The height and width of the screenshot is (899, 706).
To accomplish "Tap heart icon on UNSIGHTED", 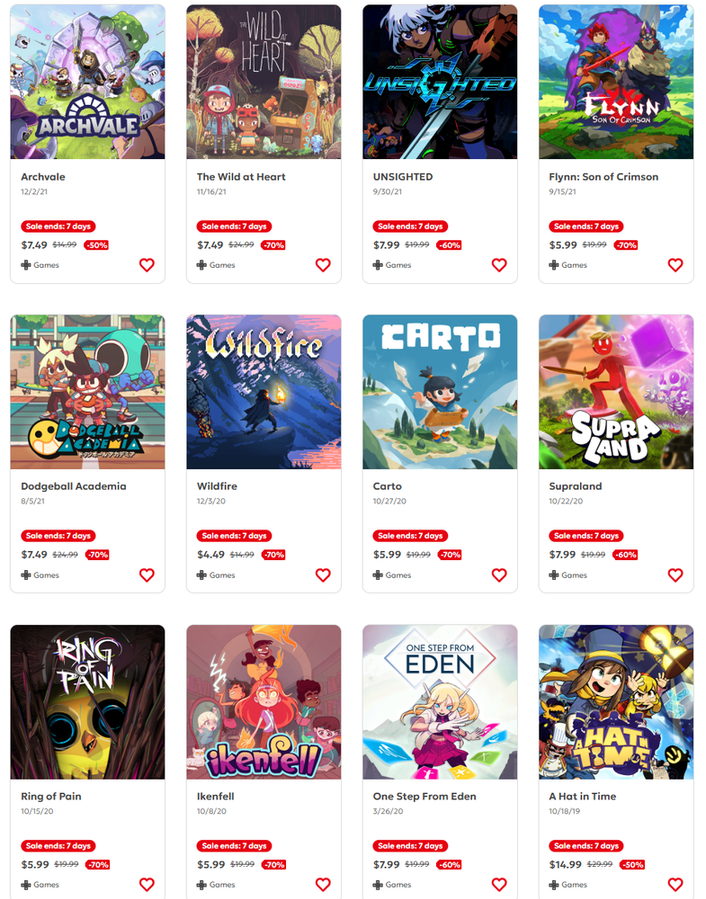I will pos(499,265).
